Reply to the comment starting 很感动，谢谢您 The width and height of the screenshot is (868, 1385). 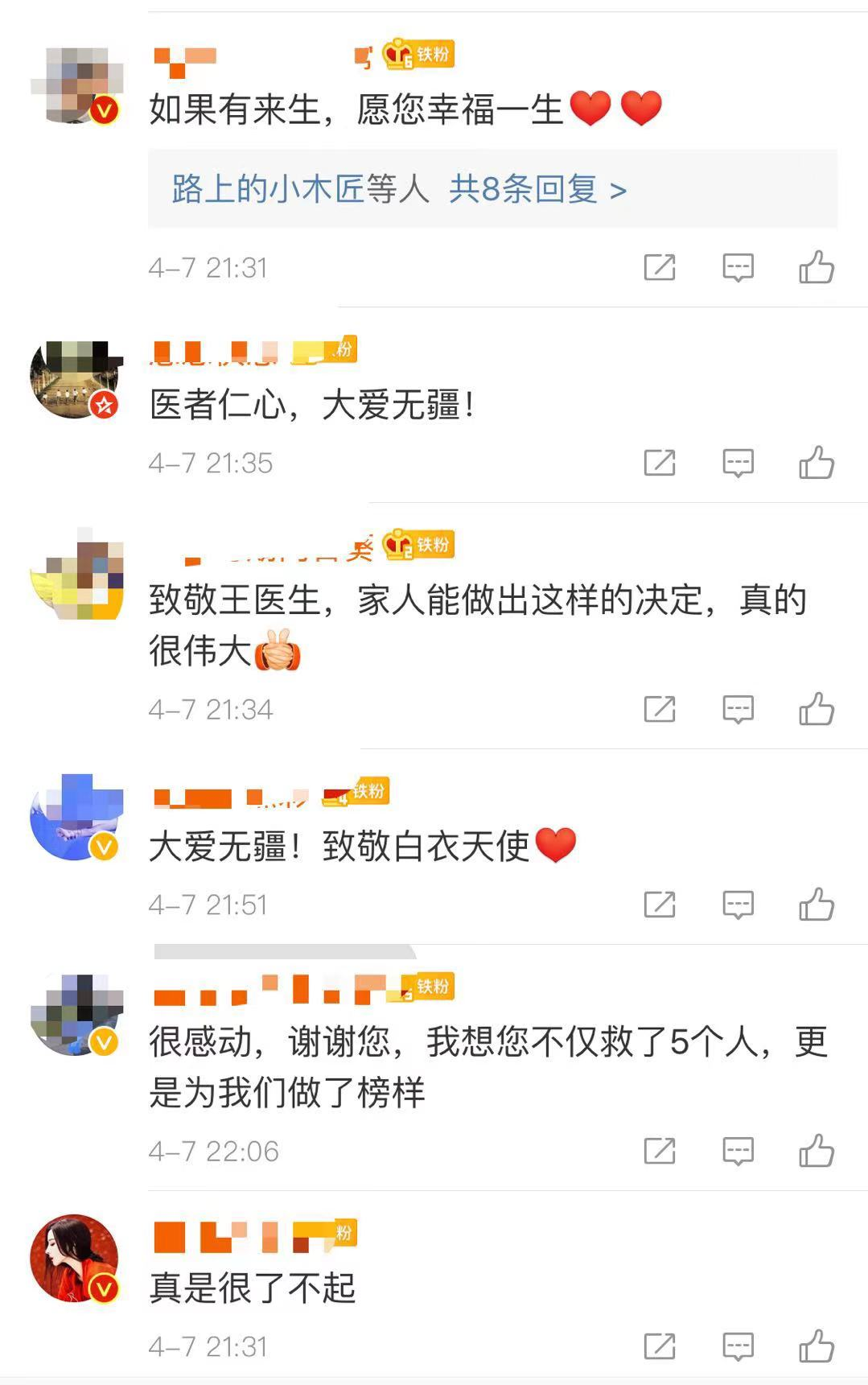[738, 1151]
